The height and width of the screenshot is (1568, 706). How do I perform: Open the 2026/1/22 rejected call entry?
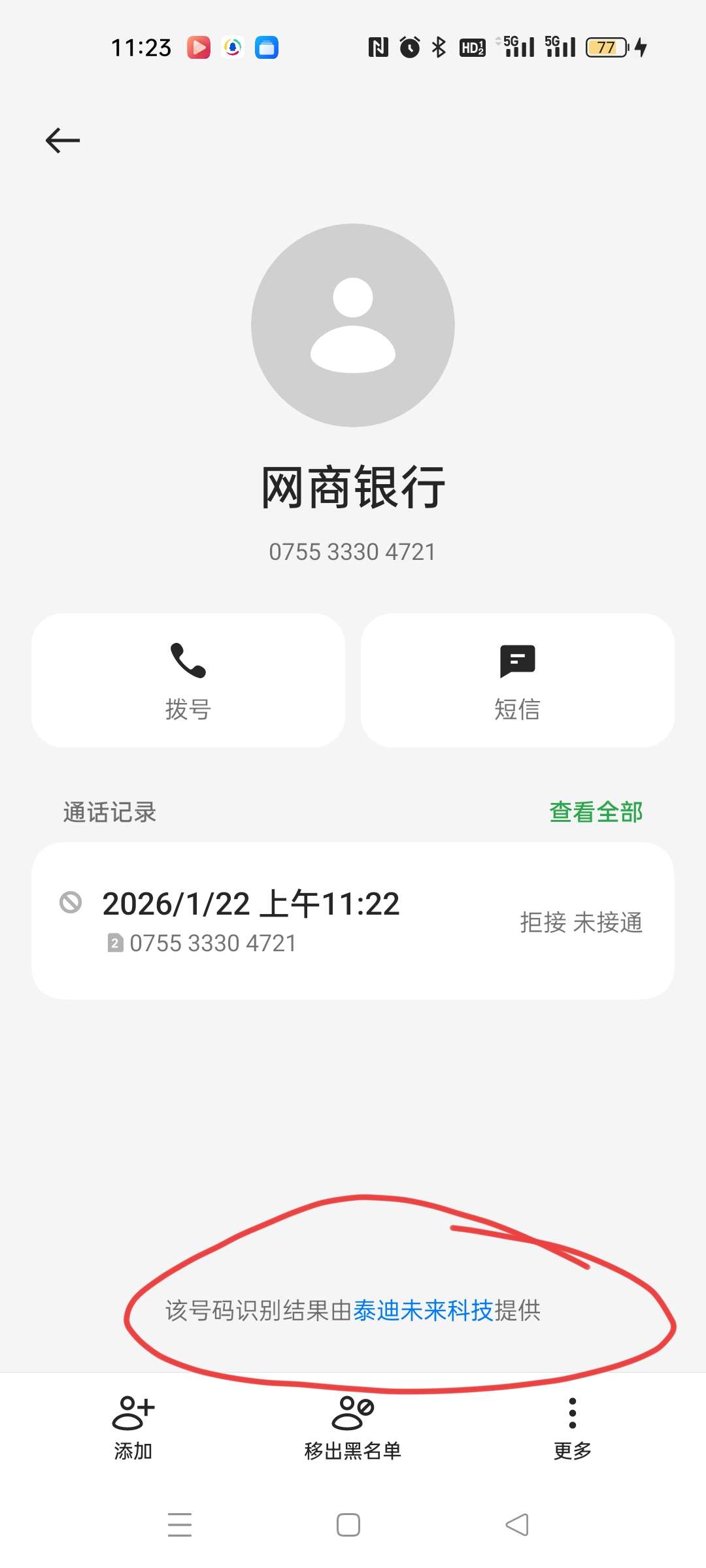click(x=353, y=920)
